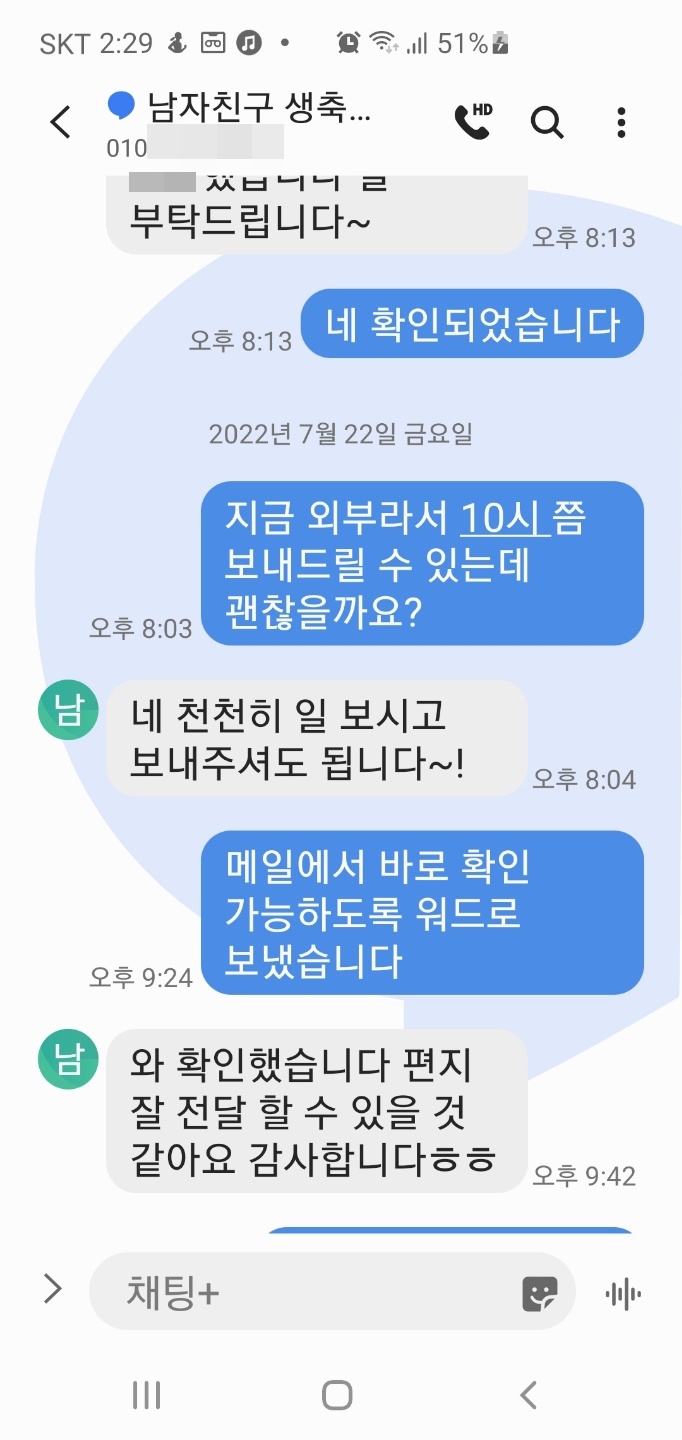Expand the attachment options arrow

tap(52, 1290)
